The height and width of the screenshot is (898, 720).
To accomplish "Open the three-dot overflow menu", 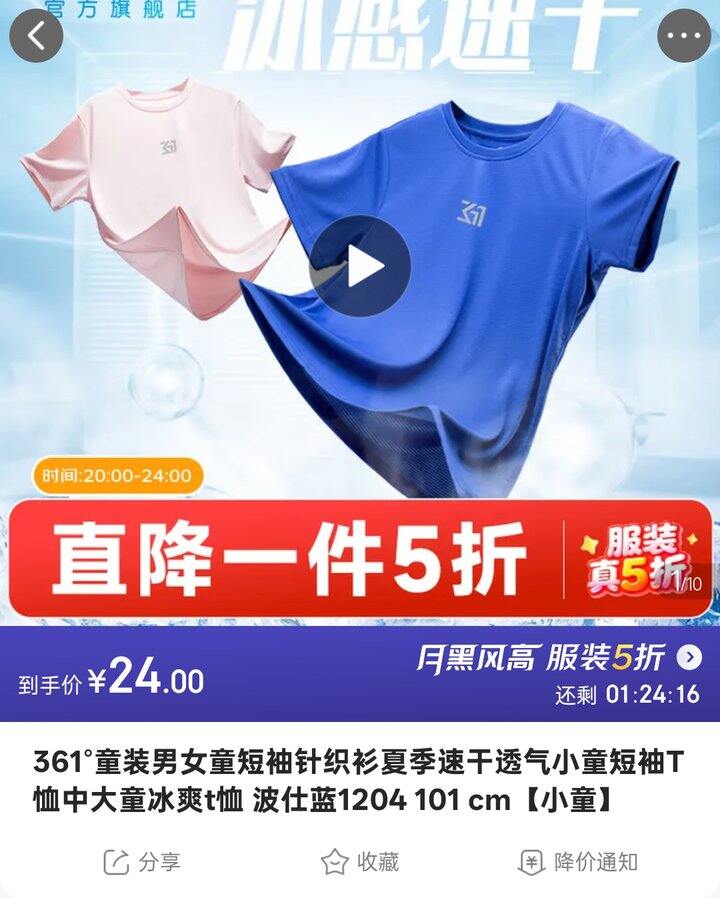I will coord(684,36).
